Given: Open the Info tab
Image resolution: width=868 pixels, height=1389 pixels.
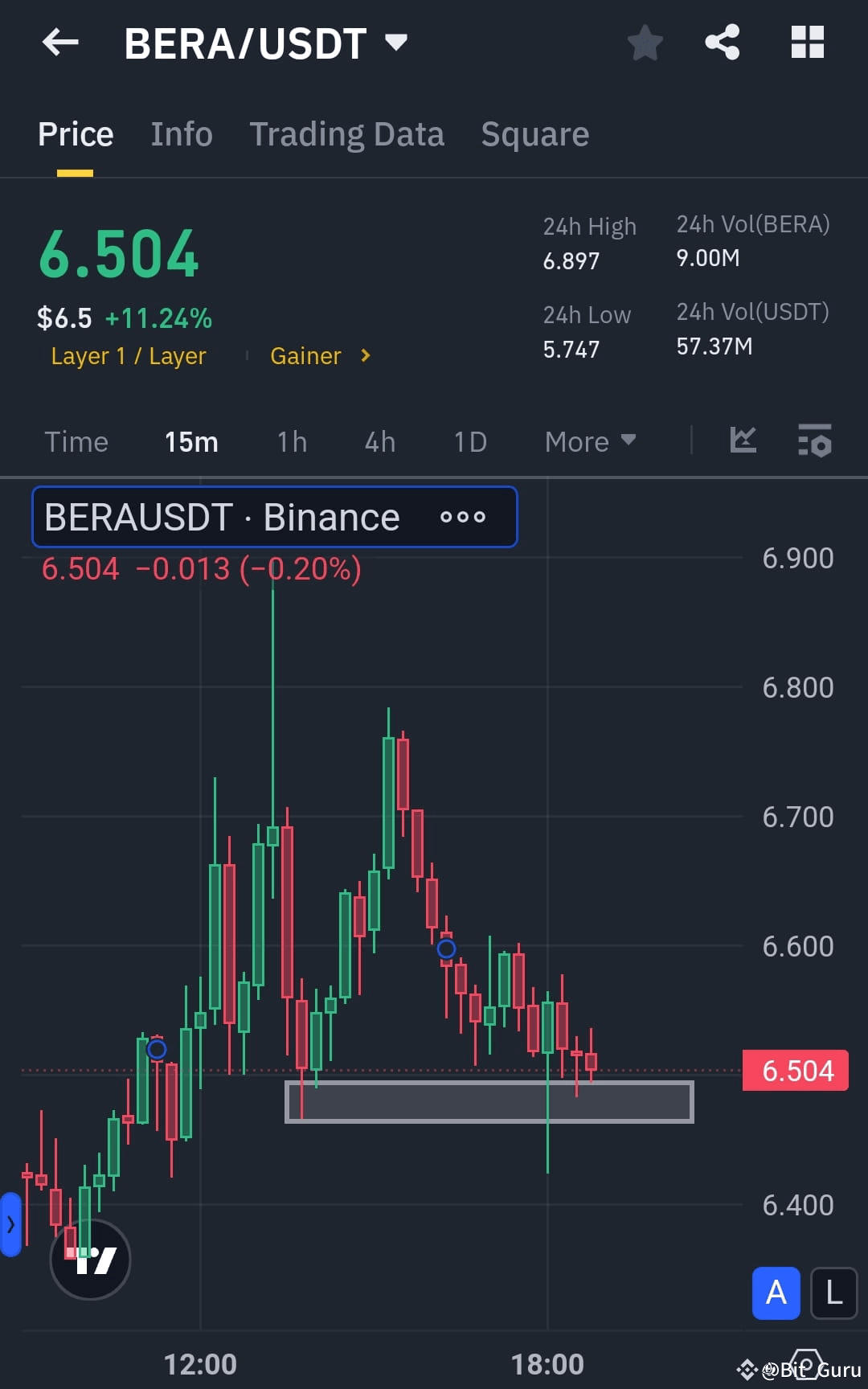Looking at the screenshot, I should (181, 133).
